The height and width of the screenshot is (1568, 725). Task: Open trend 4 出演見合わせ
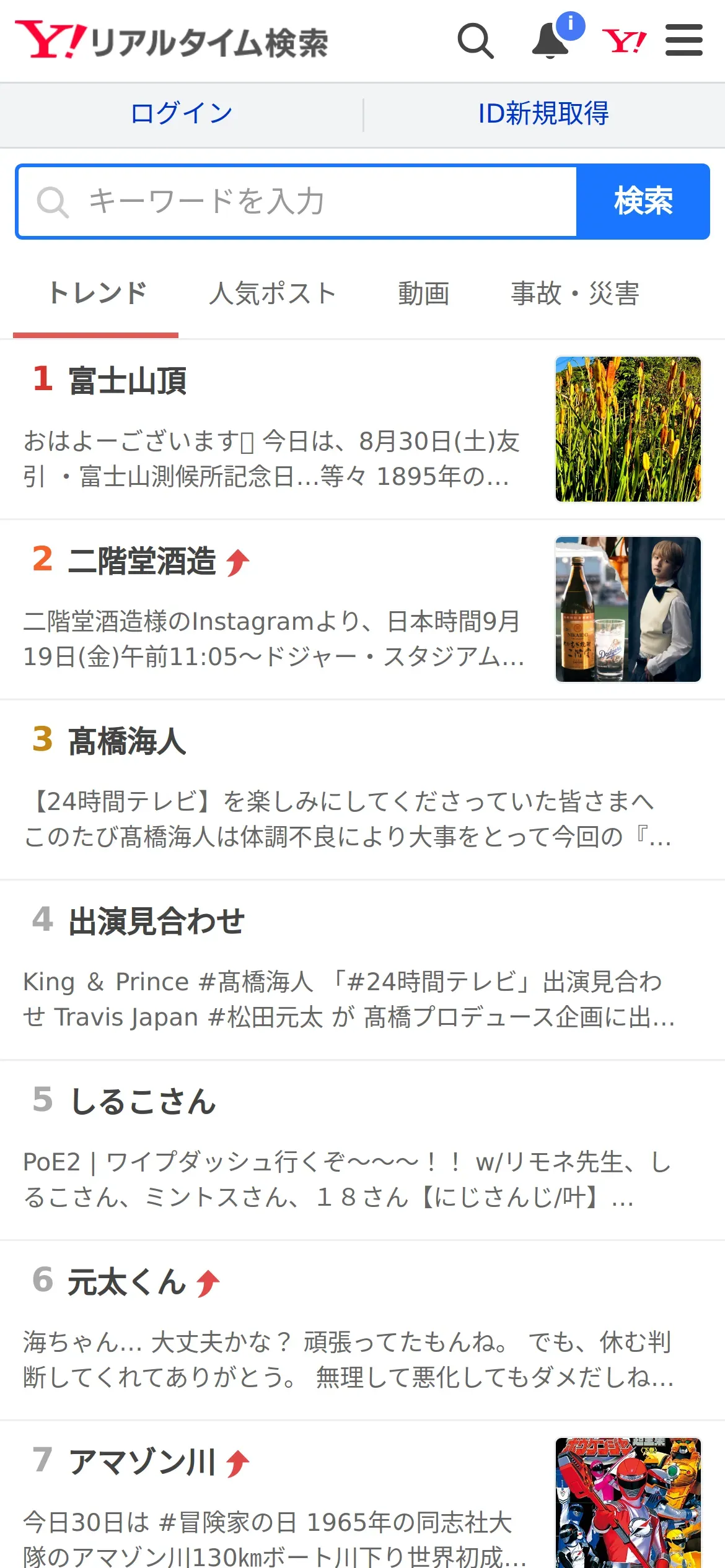coord(156,921)
